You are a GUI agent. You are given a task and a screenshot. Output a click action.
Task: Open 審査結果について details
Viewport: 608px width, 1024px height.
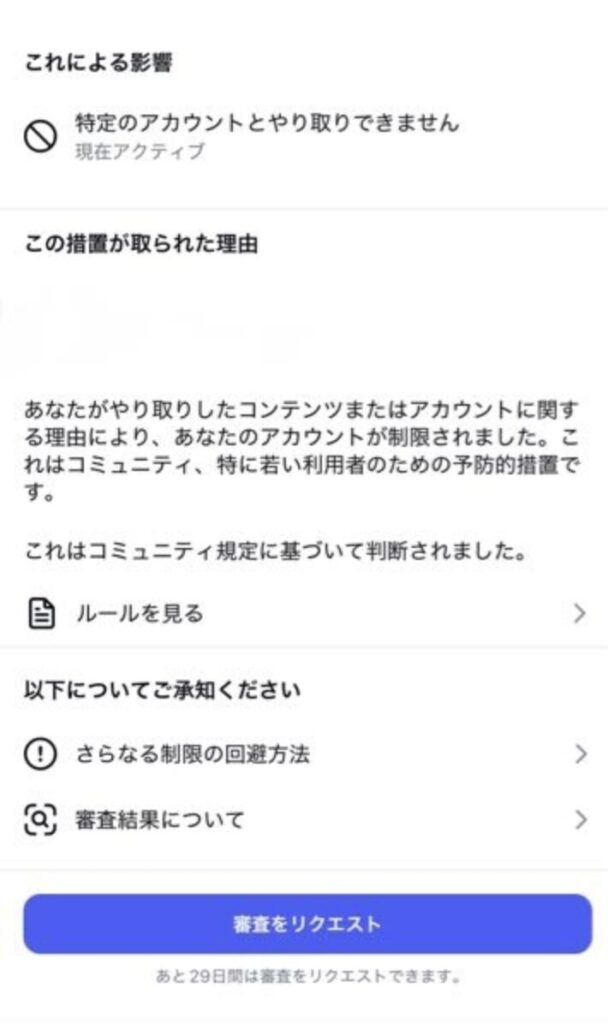coord(305,820)
